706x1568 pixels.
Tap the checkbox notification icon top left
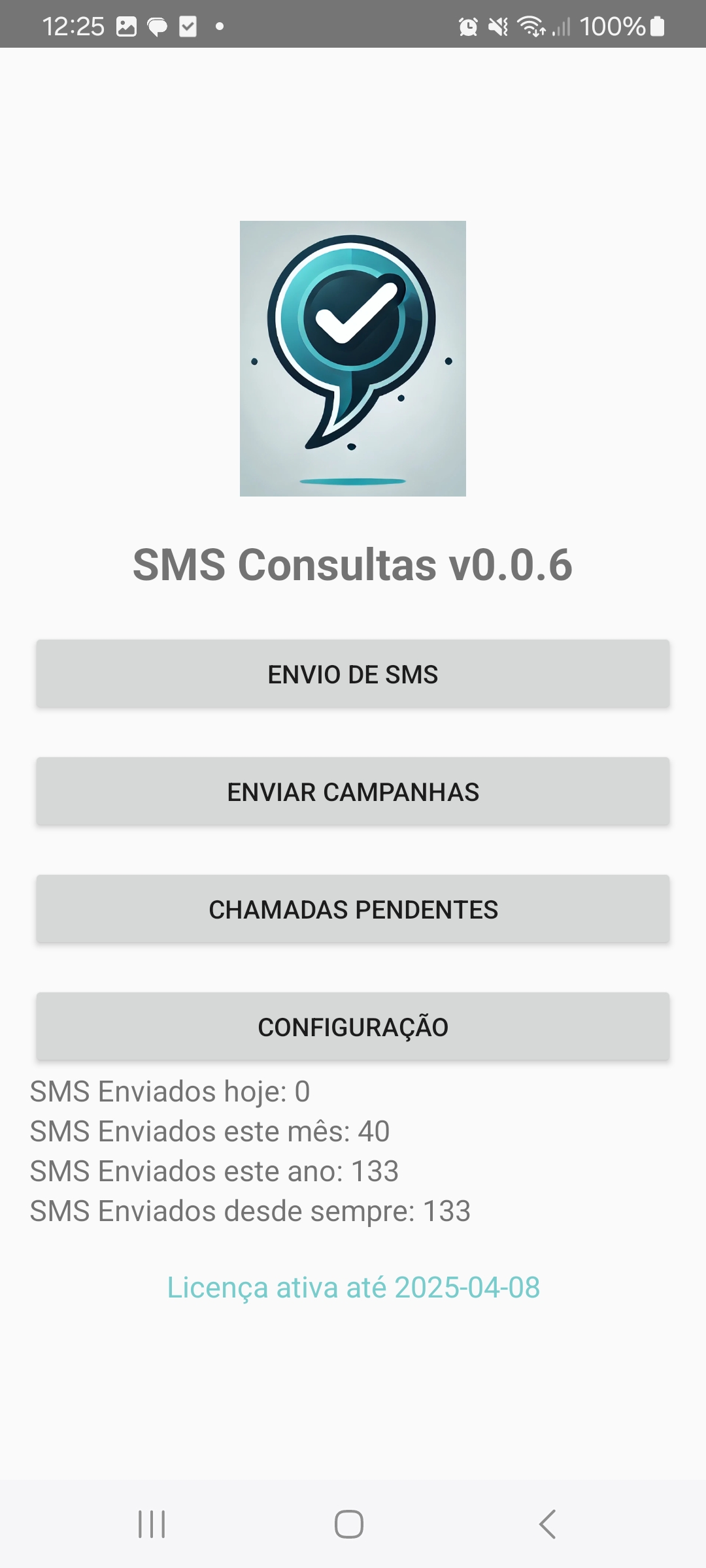[189, 26]
